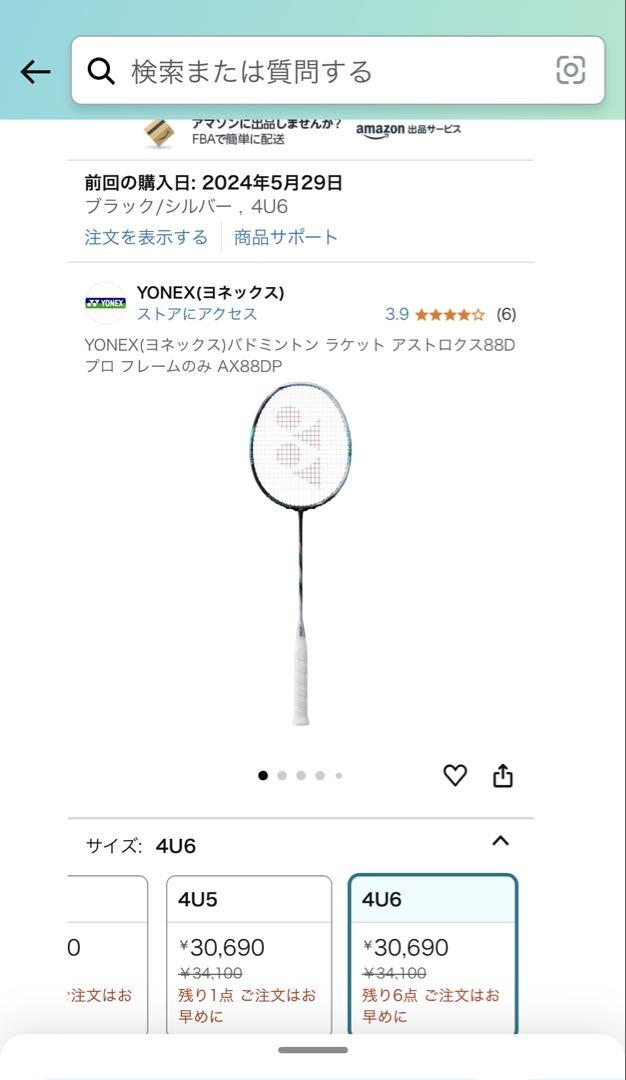Viewport: 626px width, 1080px height.
Task: Select size 4U5
Action: (x=249, y=955)
